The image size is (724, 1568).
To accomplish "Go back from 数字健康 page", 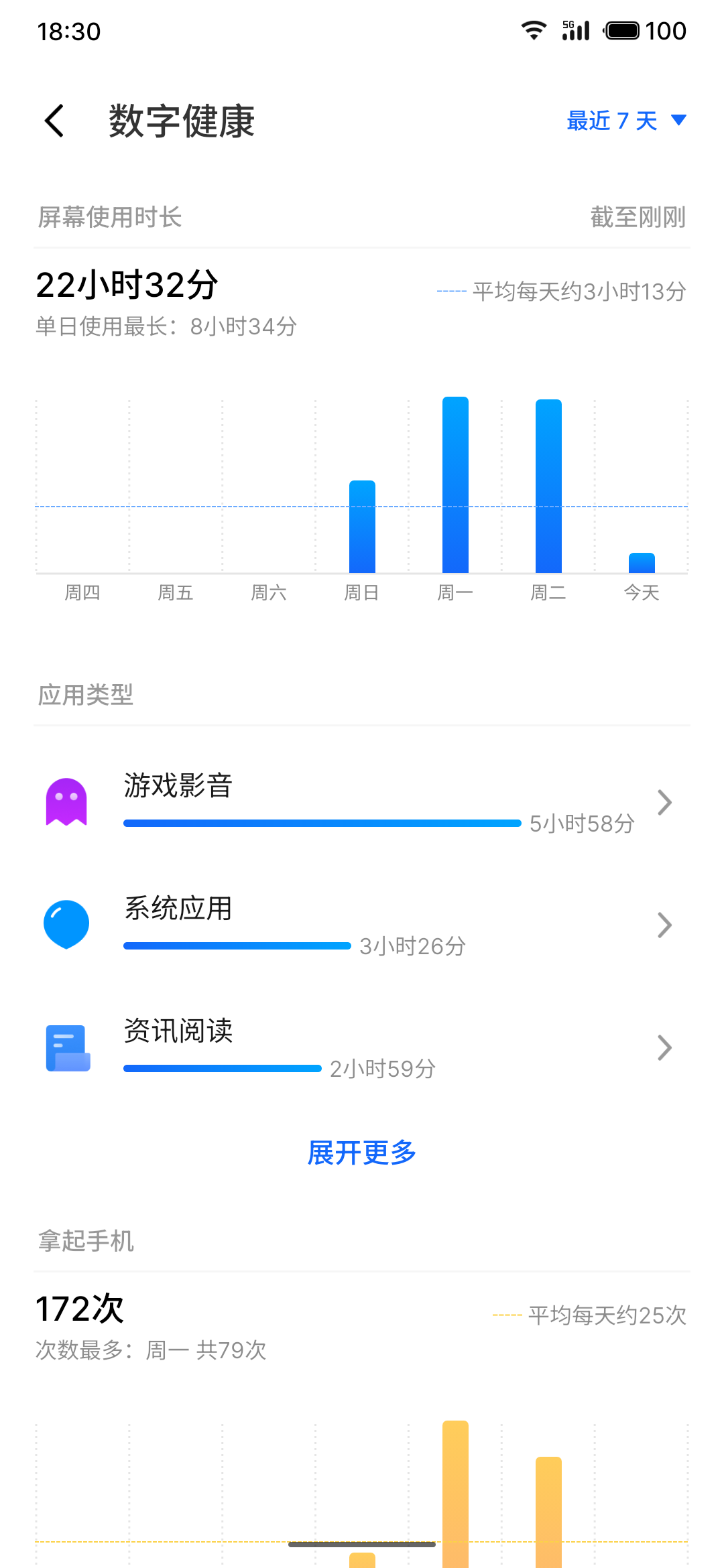I will [55, 121].
